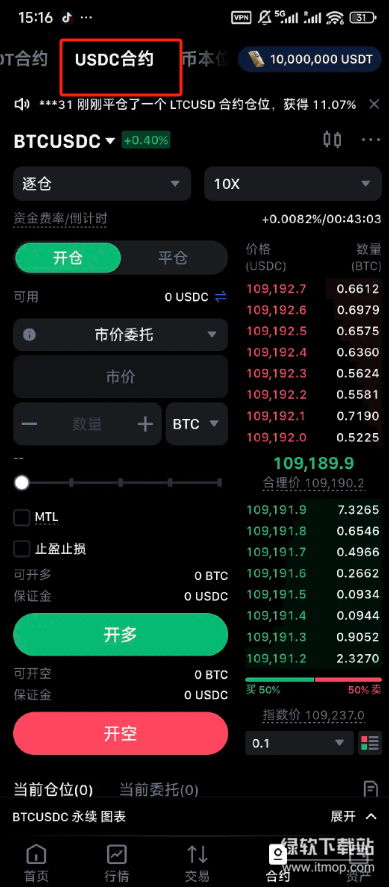This screenshot has height=887, width=389.
Task: Switch to the USDC合约 tab
Action: [114, 59]
